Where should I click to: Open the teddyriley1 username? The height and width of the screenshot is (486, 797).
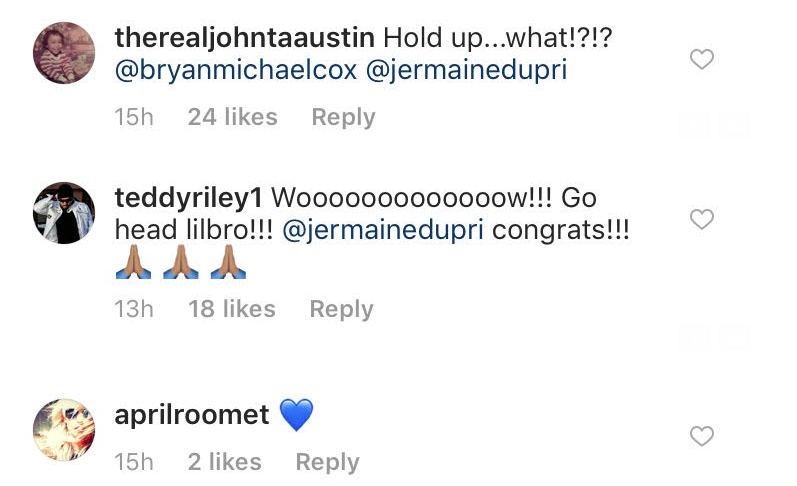pos(189,196)
